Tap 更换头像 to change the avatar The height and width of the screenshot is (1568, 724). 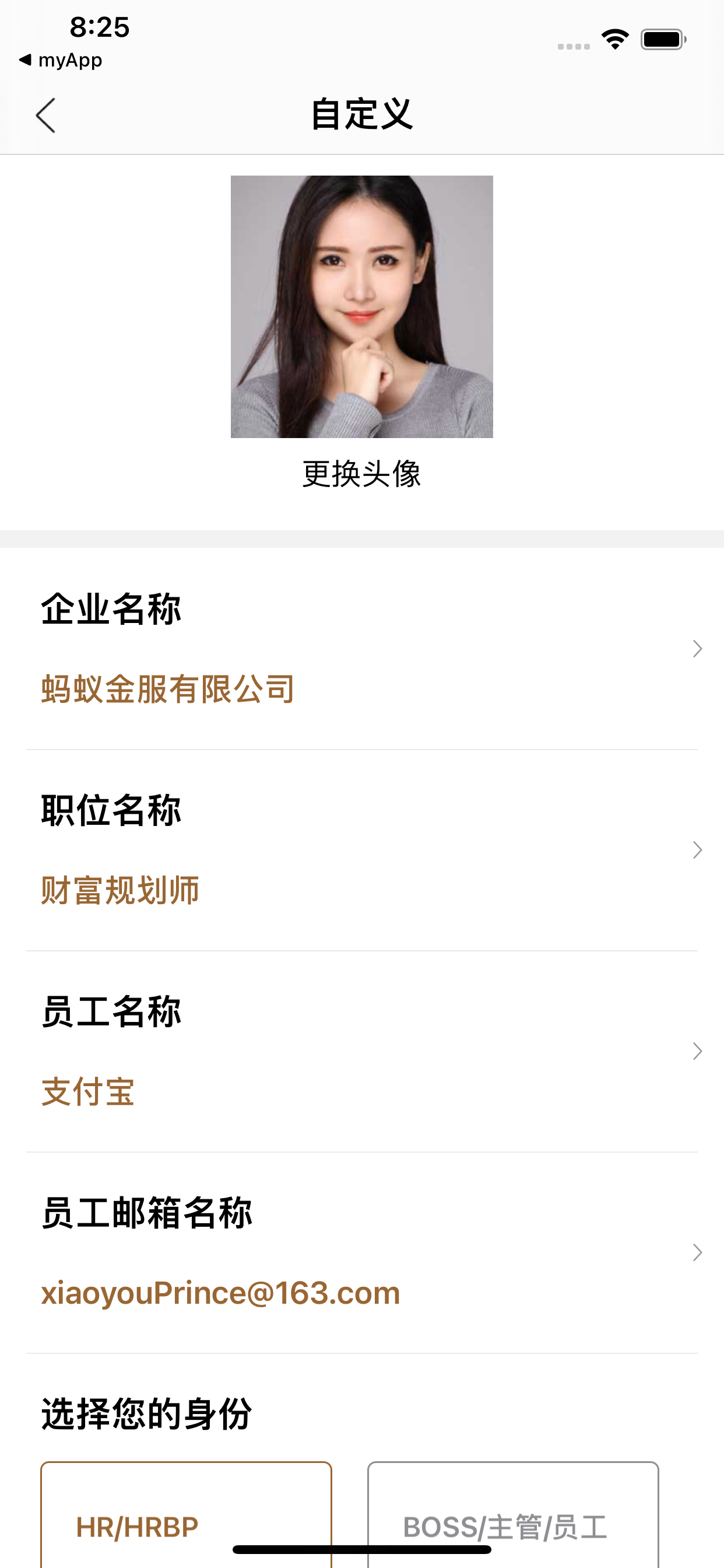pos(361,474)
